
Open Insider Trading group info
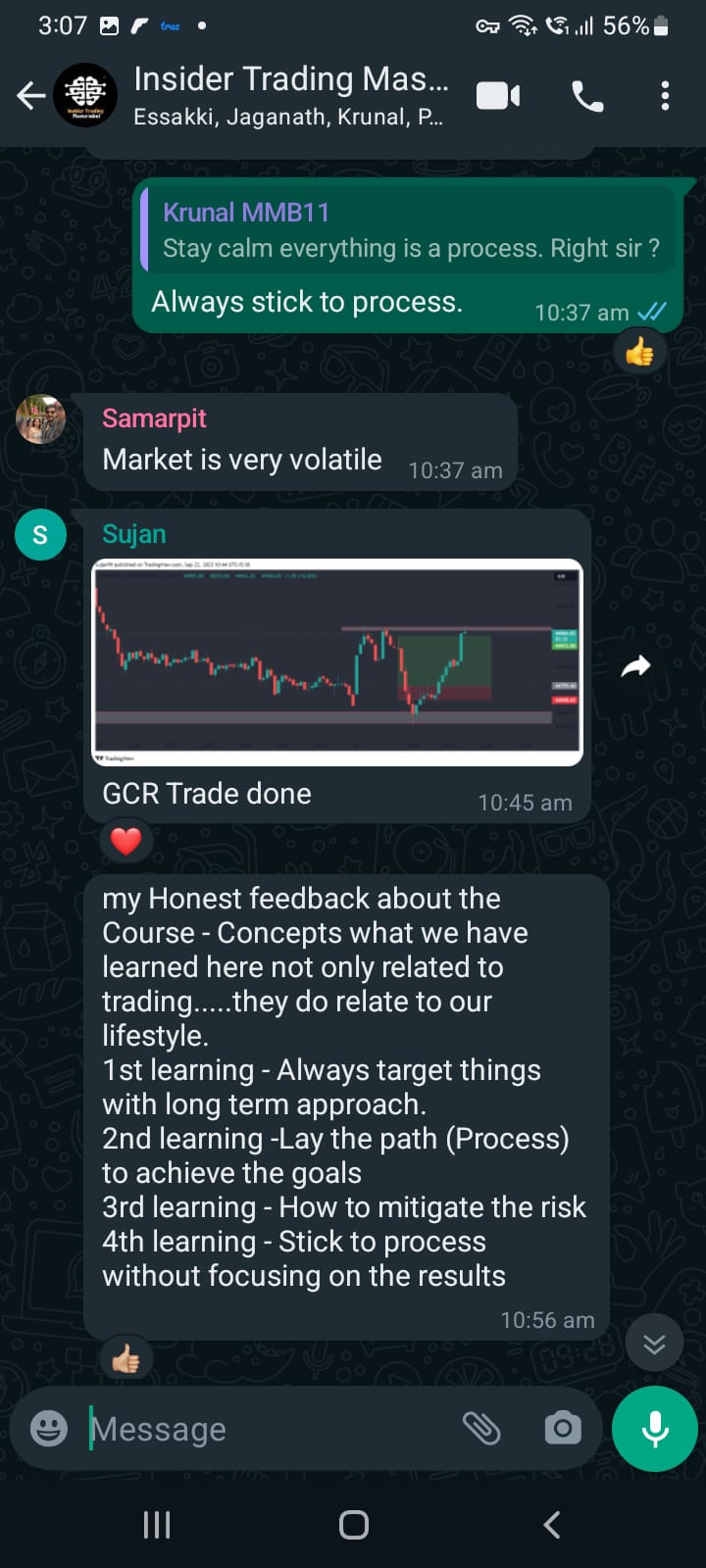pyautogui.click(x=290, y=95)
